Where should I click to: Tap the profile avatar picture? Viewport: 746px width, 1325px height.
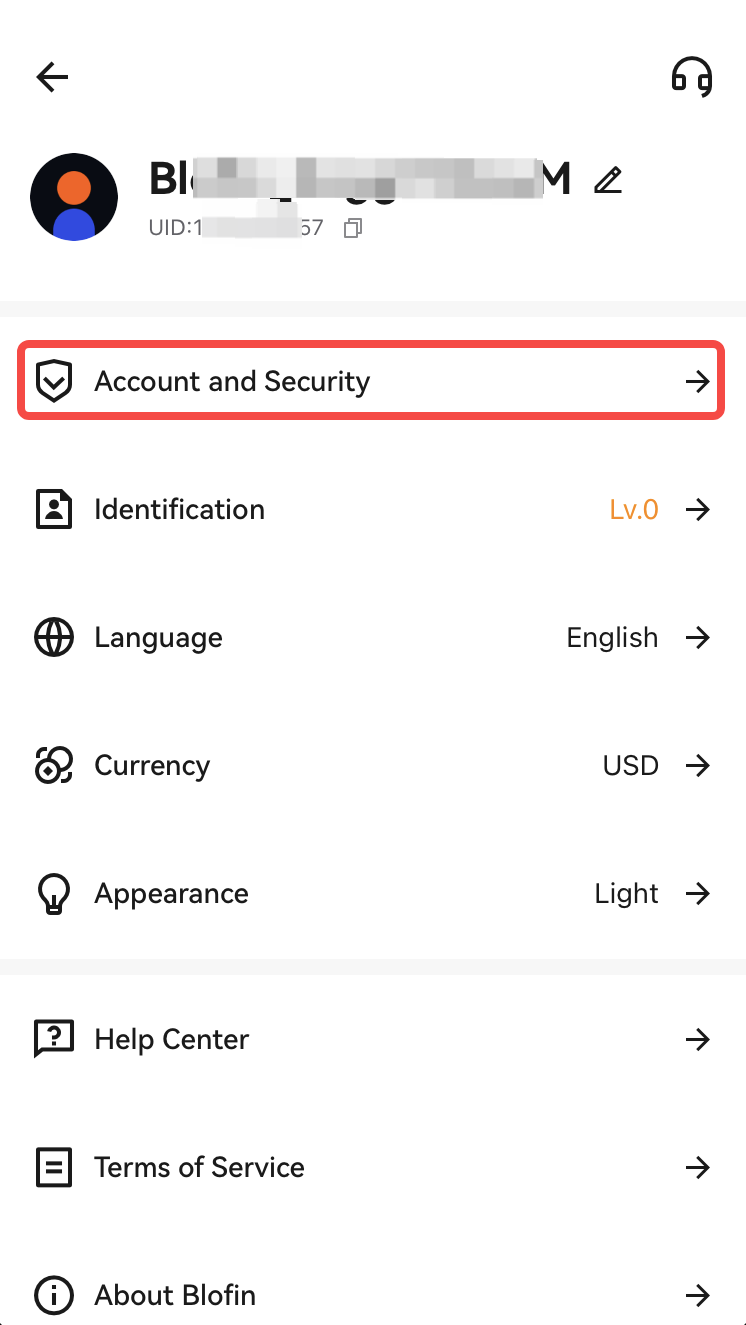click(74, 197)
